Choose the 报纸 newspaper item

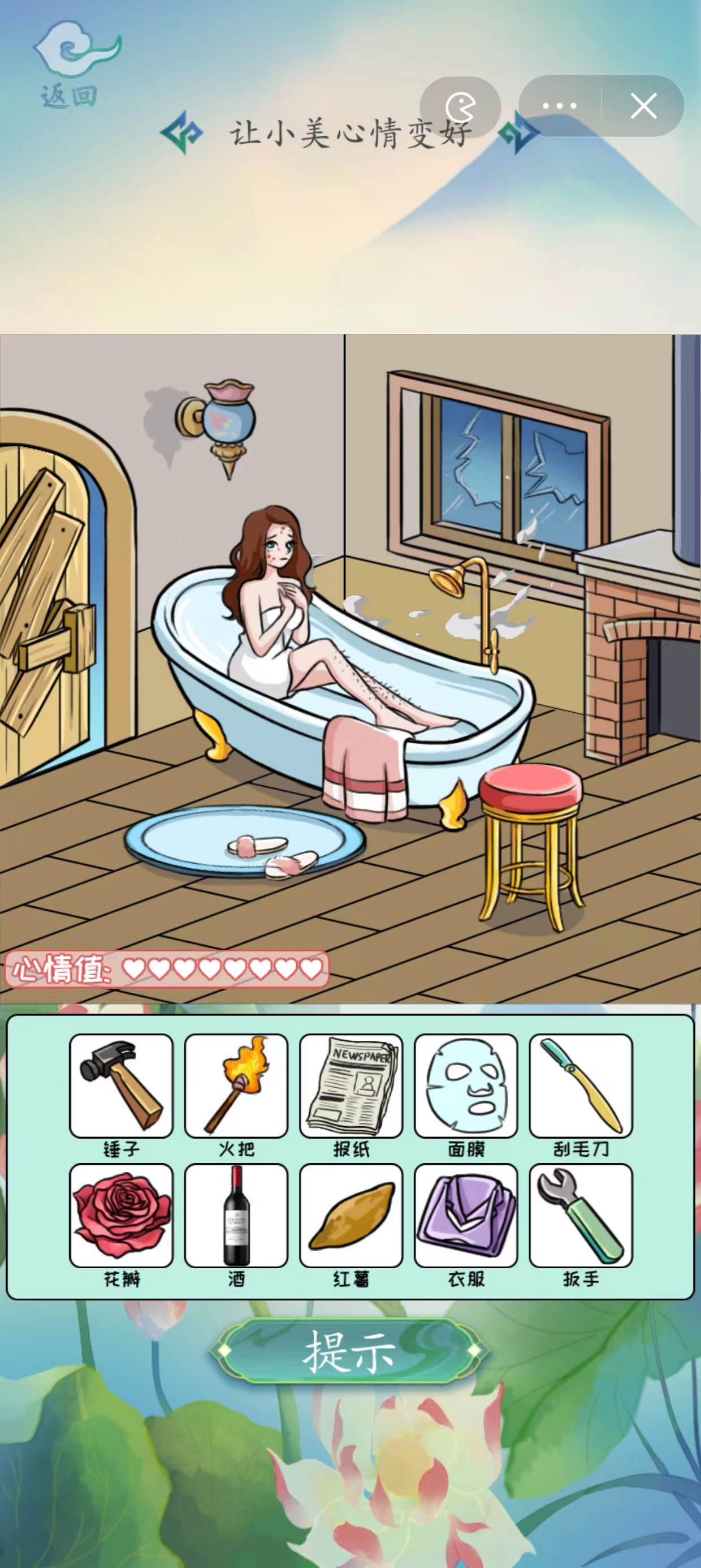click(x=351, y=1085)
